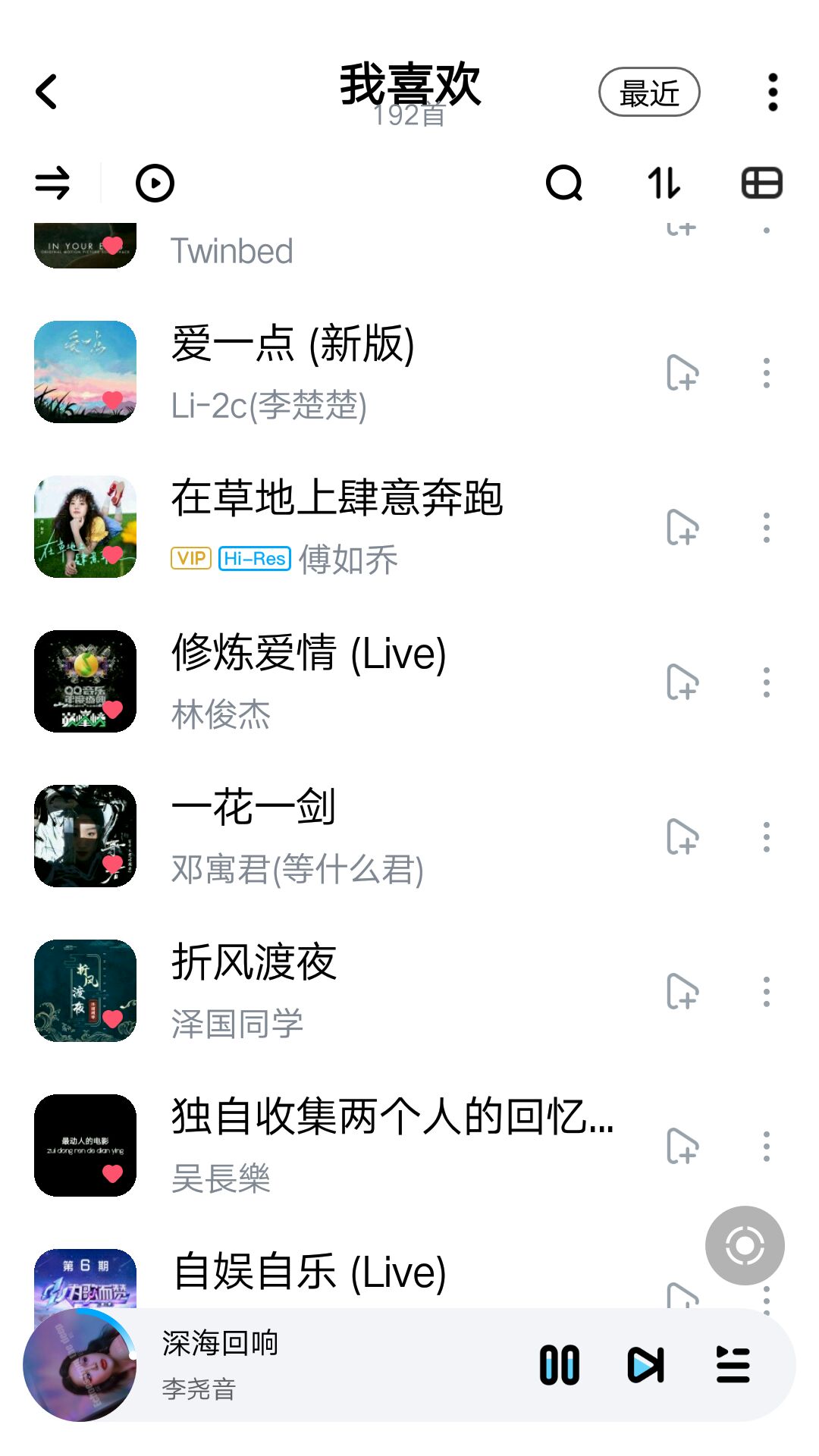Pause the song 深海回响
The width and height of the screenshot is (819, 1456).
coord(560,1365)
